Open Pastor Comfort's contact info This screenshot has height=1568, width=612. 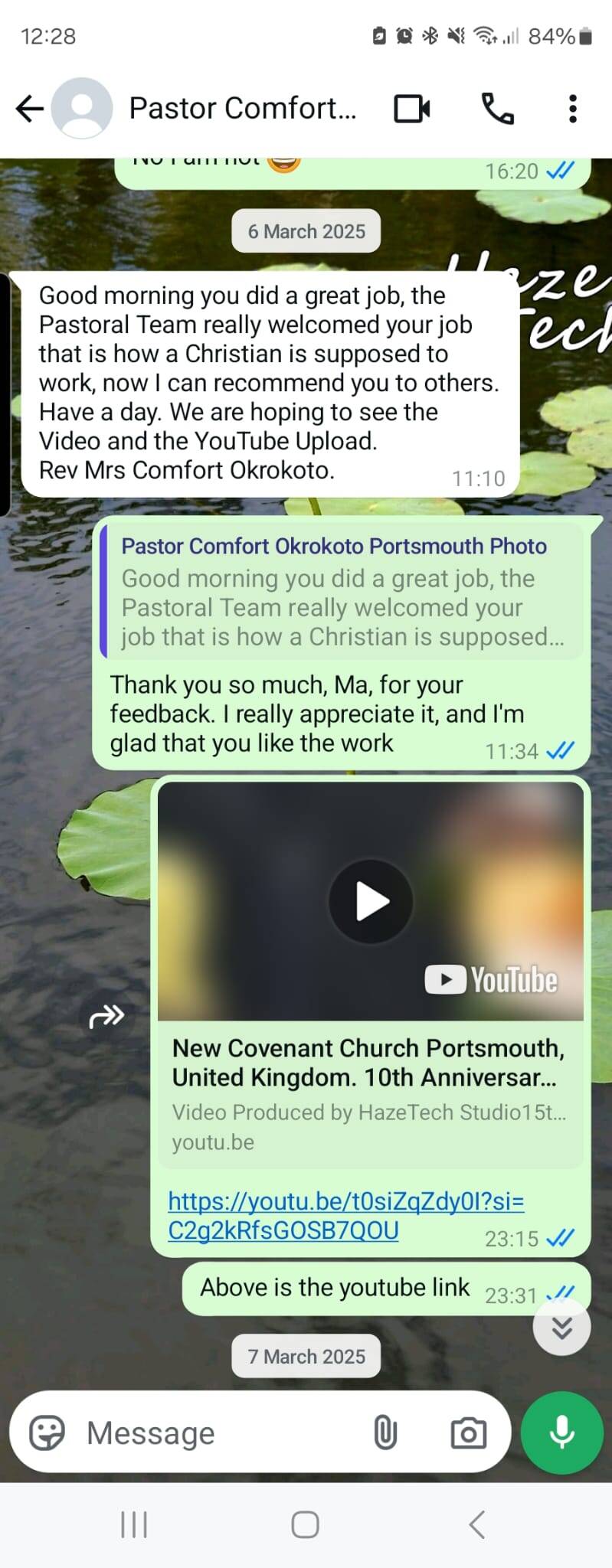point(242,109)
